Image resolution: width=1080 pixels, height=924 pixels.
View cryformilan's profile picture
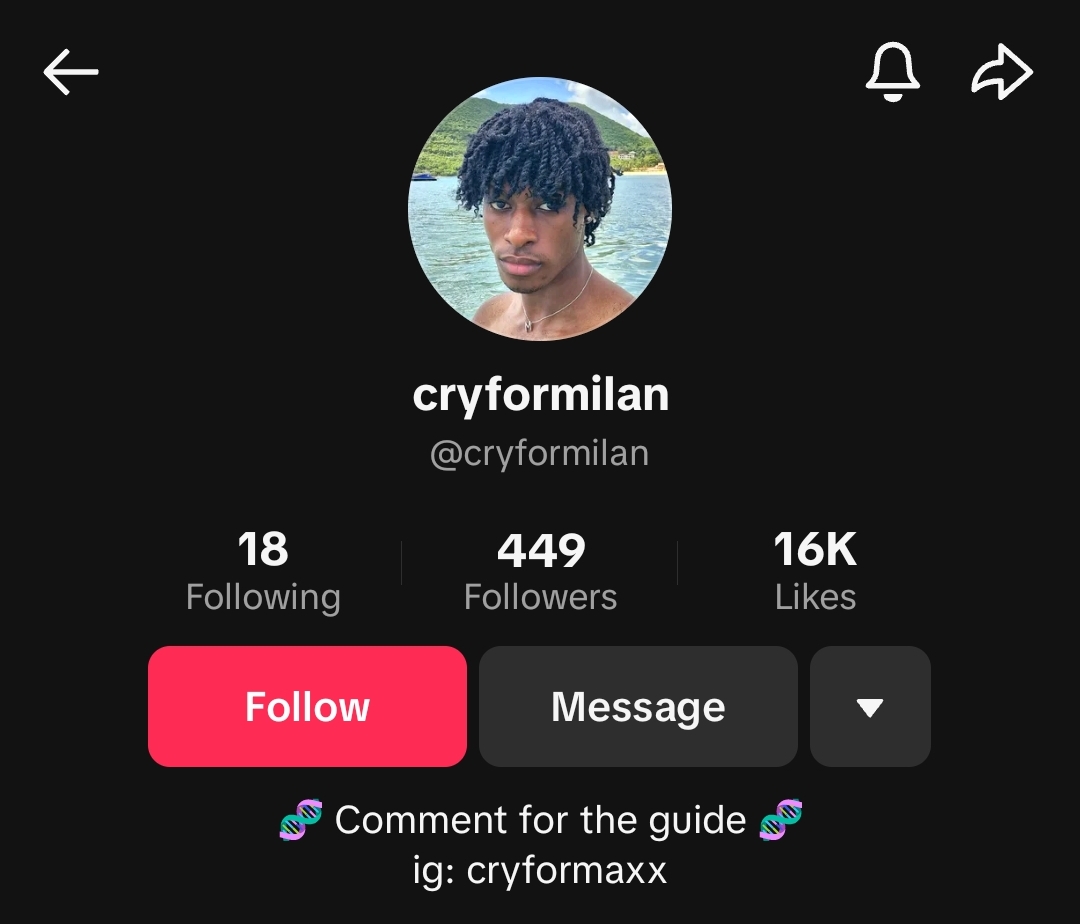[540, 209]
